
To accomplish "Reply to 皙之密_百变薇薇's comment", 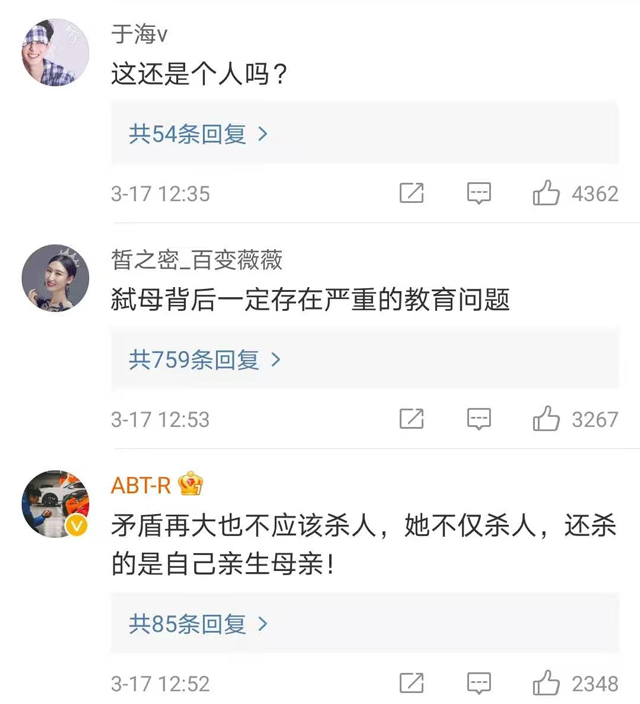I will click(479, 418).
